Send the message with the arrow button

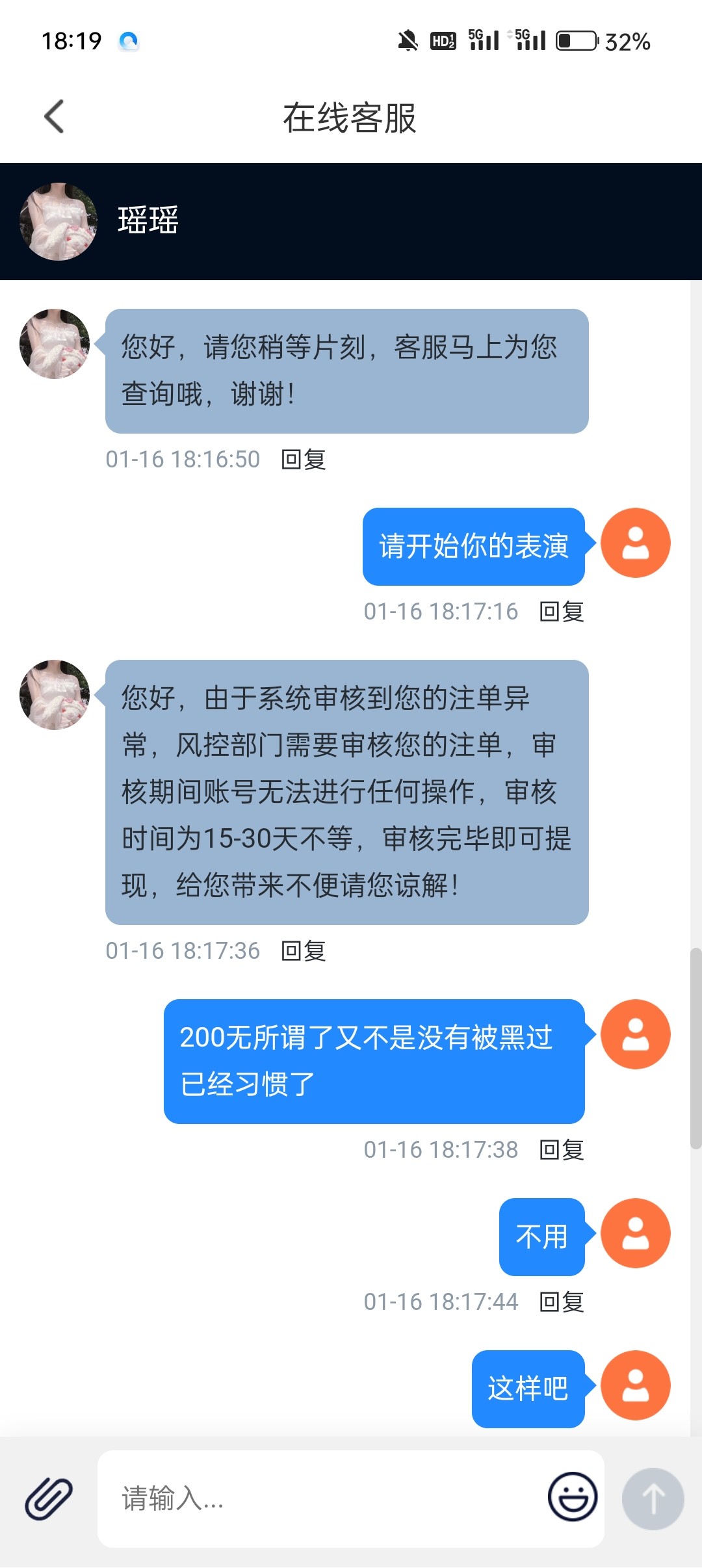click(x=653, y=1498)
